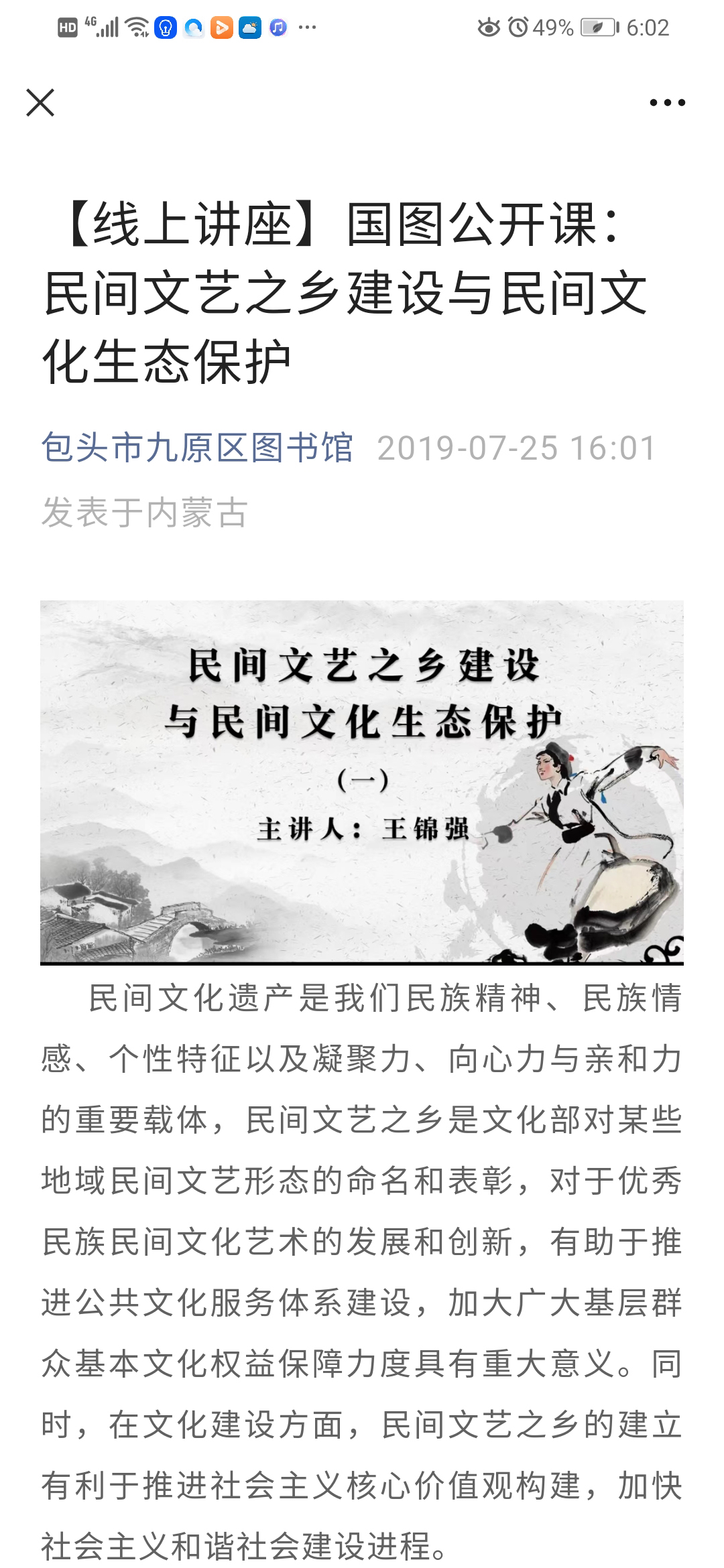Open 包头市九原区图书馆 account page
The width and height of the screenshot is (724, 1568).
click(197, 448)
